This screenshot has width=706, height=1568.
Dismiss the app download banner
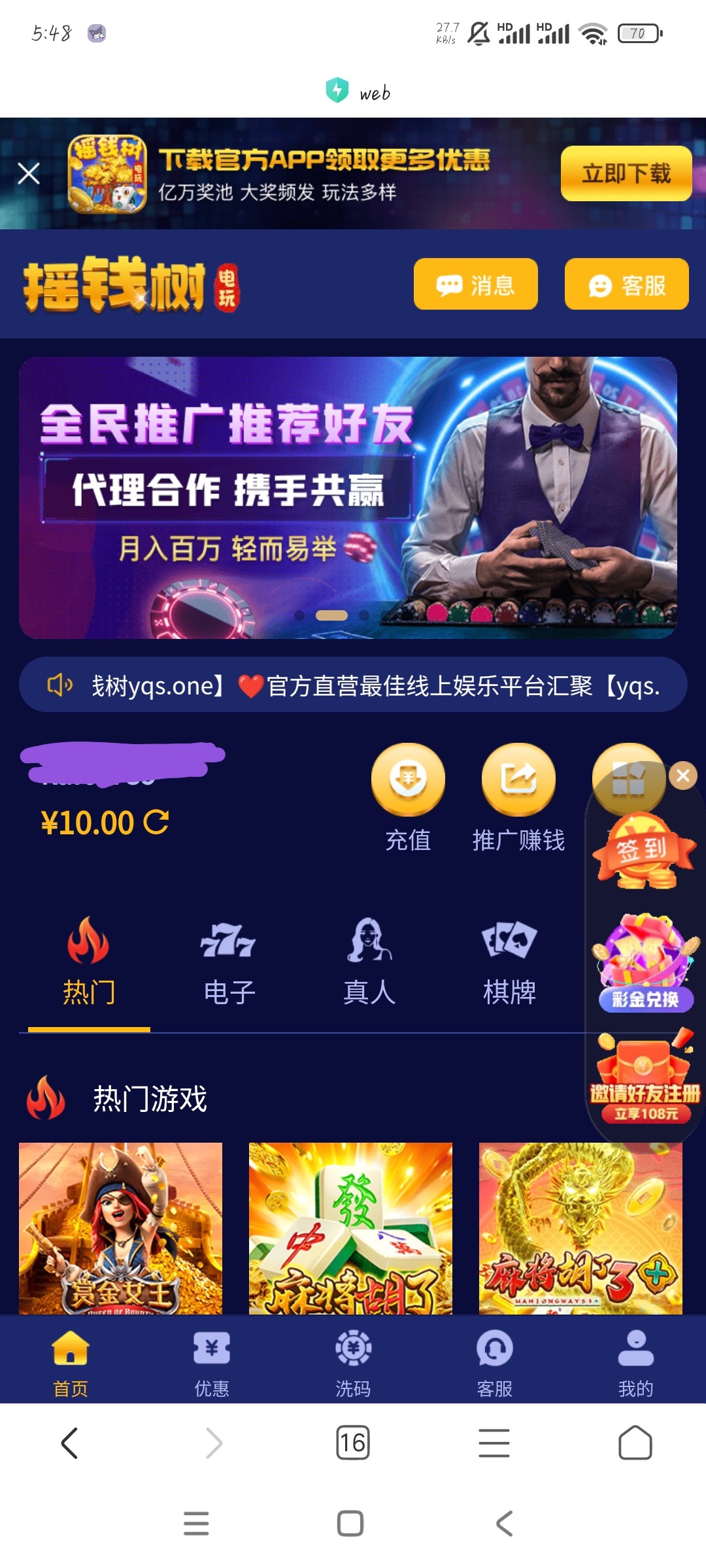29,174
